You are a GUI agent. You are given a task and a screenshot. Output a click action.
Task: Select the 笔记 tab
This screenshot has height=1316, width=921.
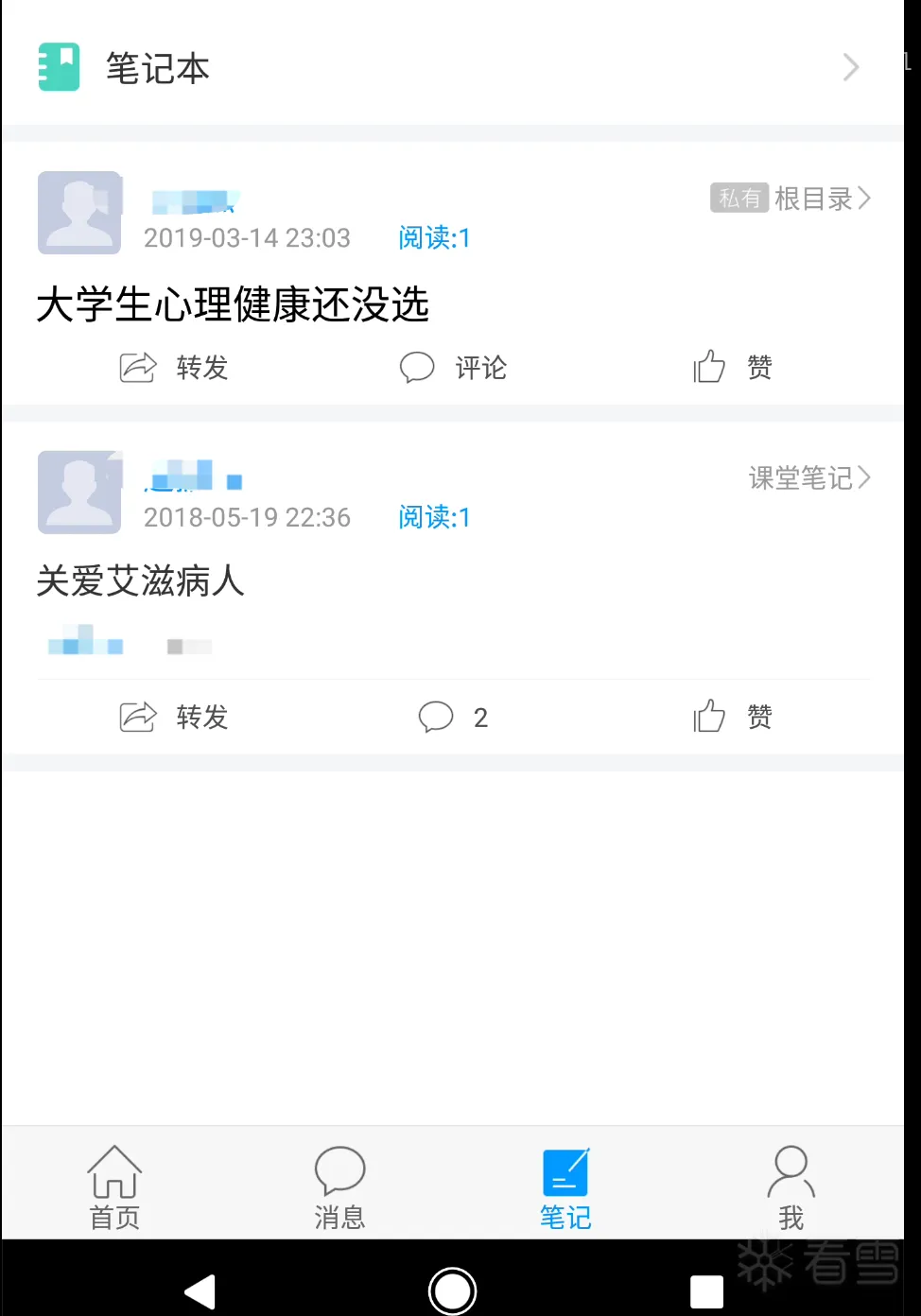565,1186
